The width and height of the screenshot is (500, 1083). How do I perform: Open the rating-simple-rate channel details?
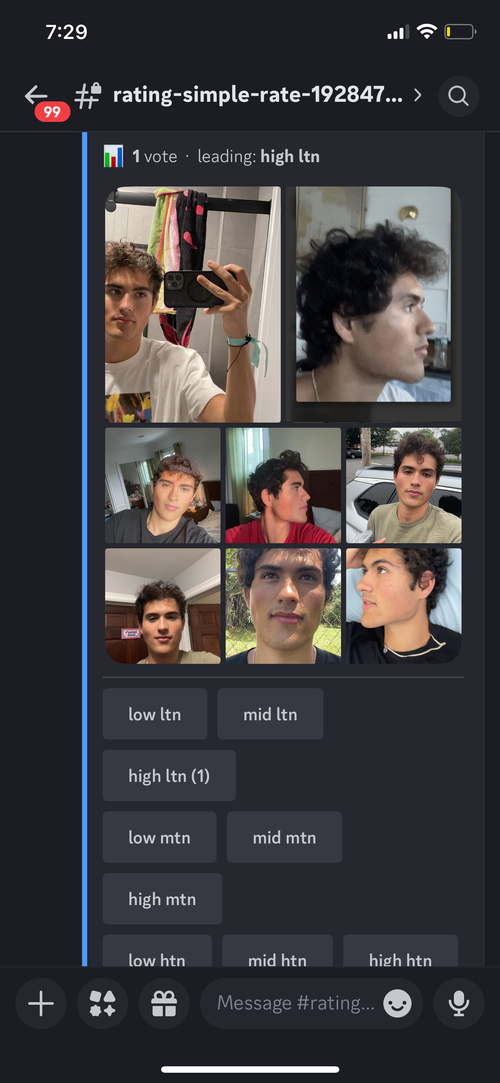(x=257, y=95)
